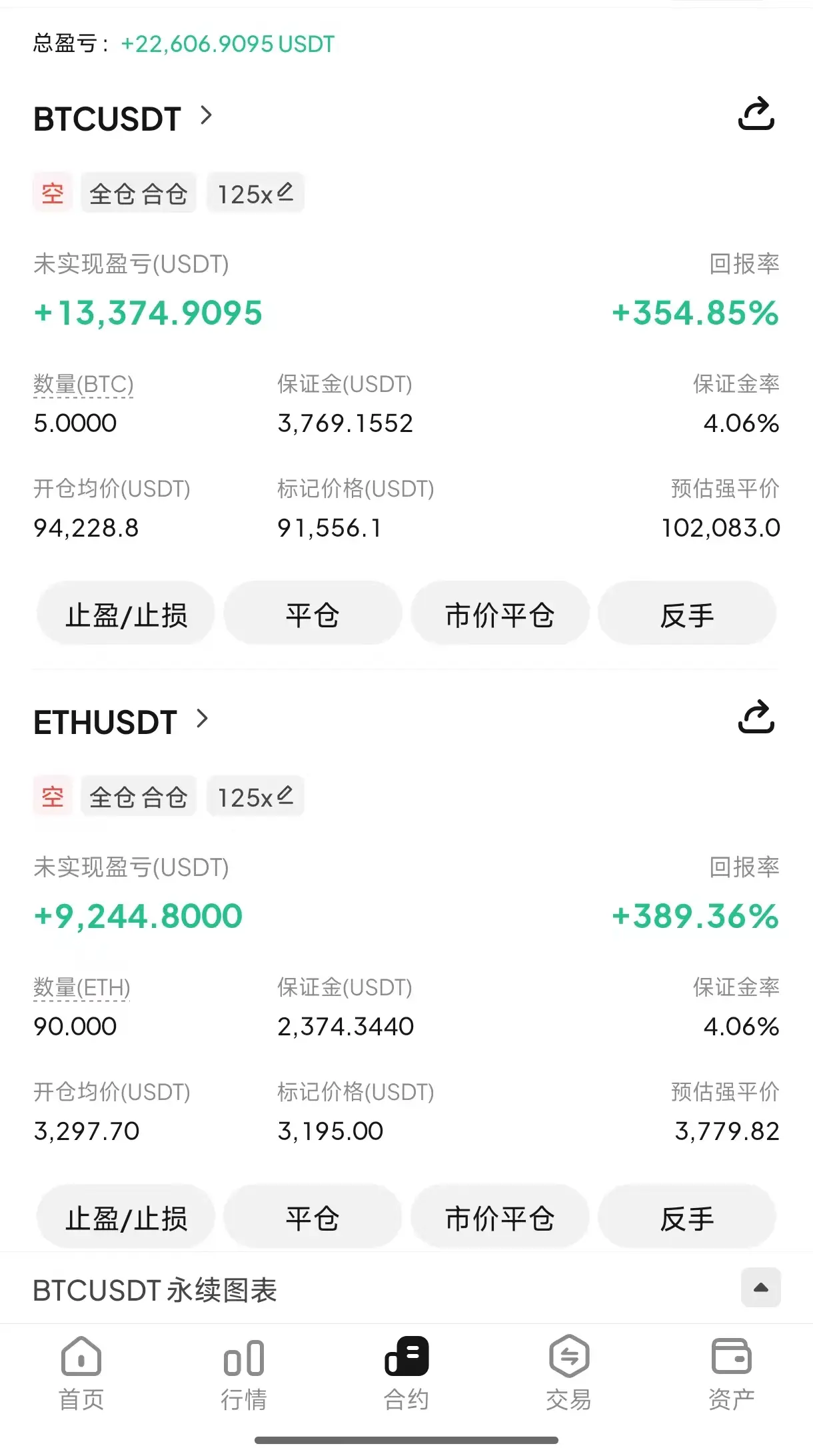Tap 平仓 to close BTCUSDT position
This screenshot has height=1456, width=813.
point(313,615)
